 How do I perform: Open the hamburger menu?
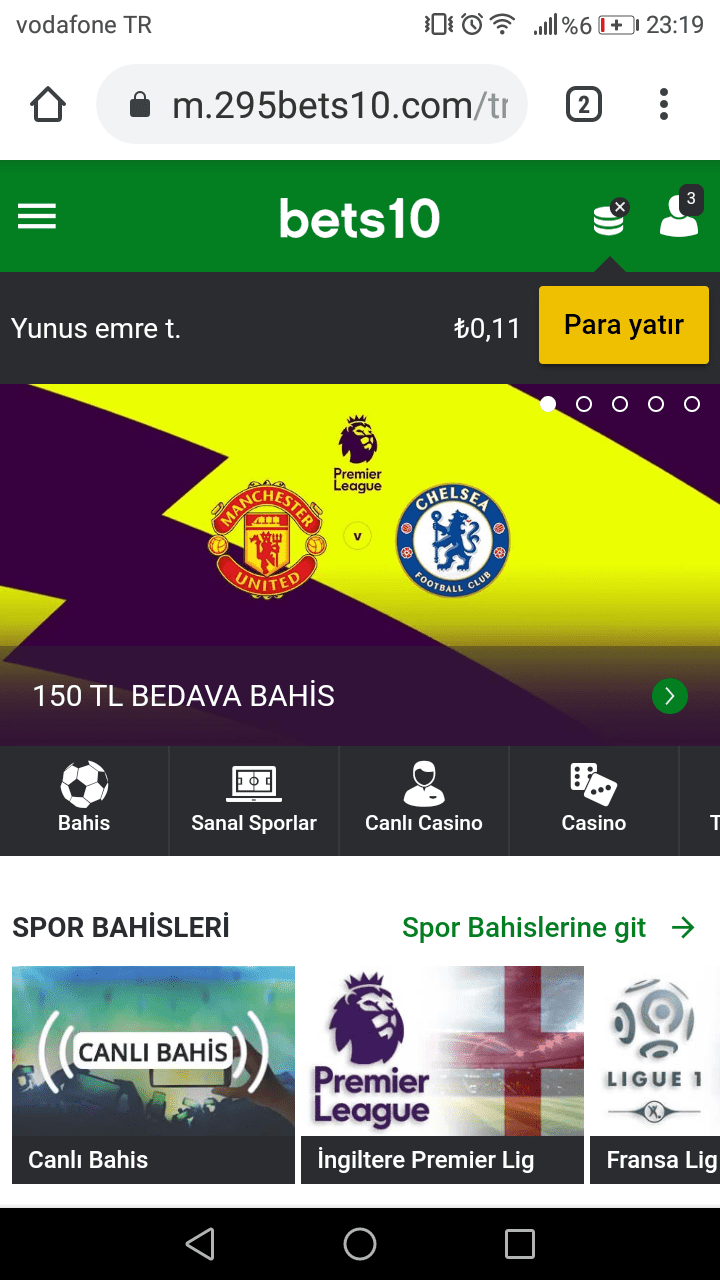37,216
